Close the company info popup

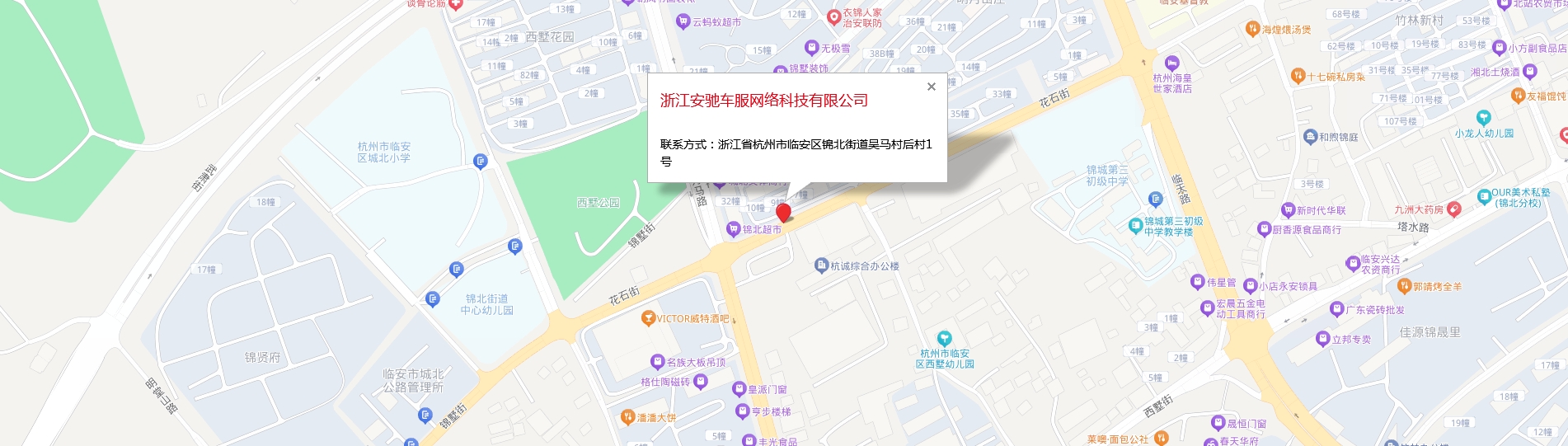pyautogui.click(x=932, y=87)
